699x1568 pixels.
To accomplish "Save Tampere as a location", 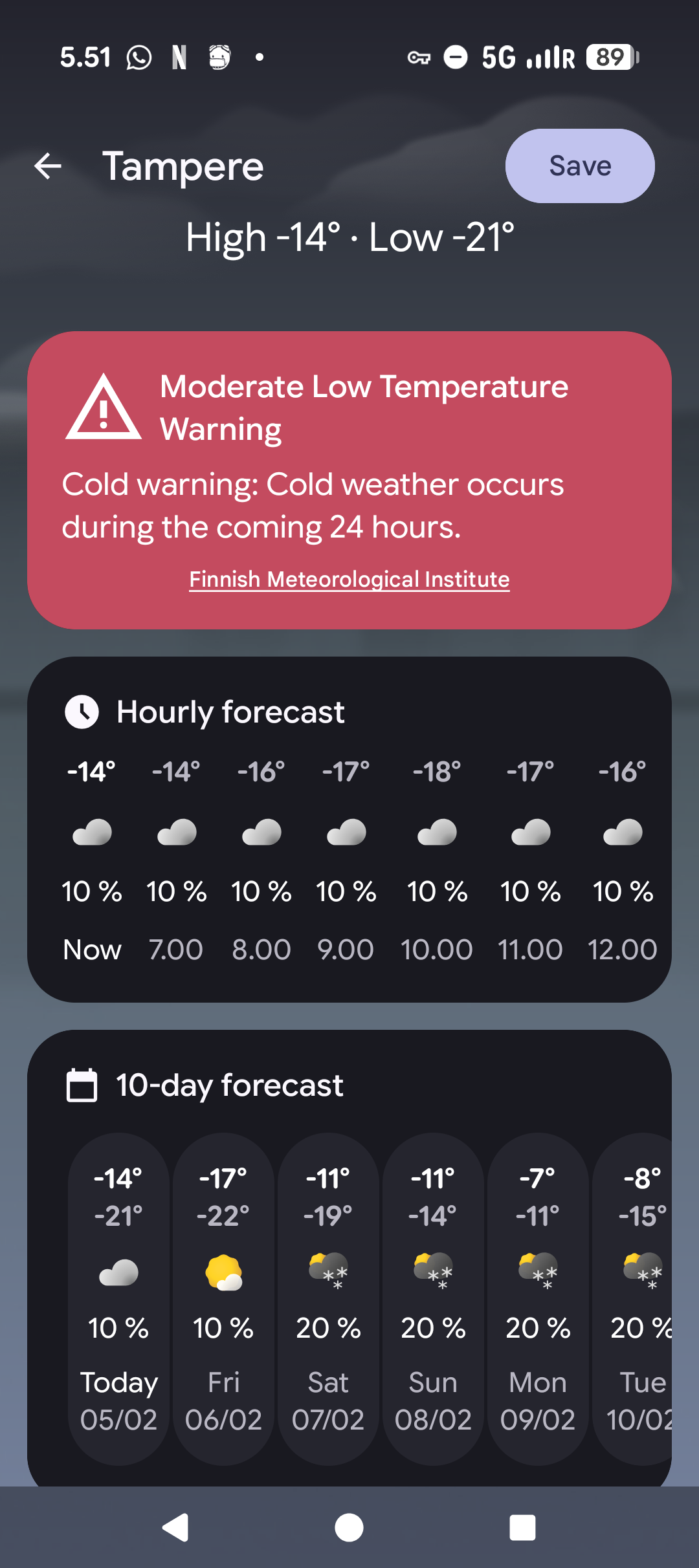I will pos(579,166).
